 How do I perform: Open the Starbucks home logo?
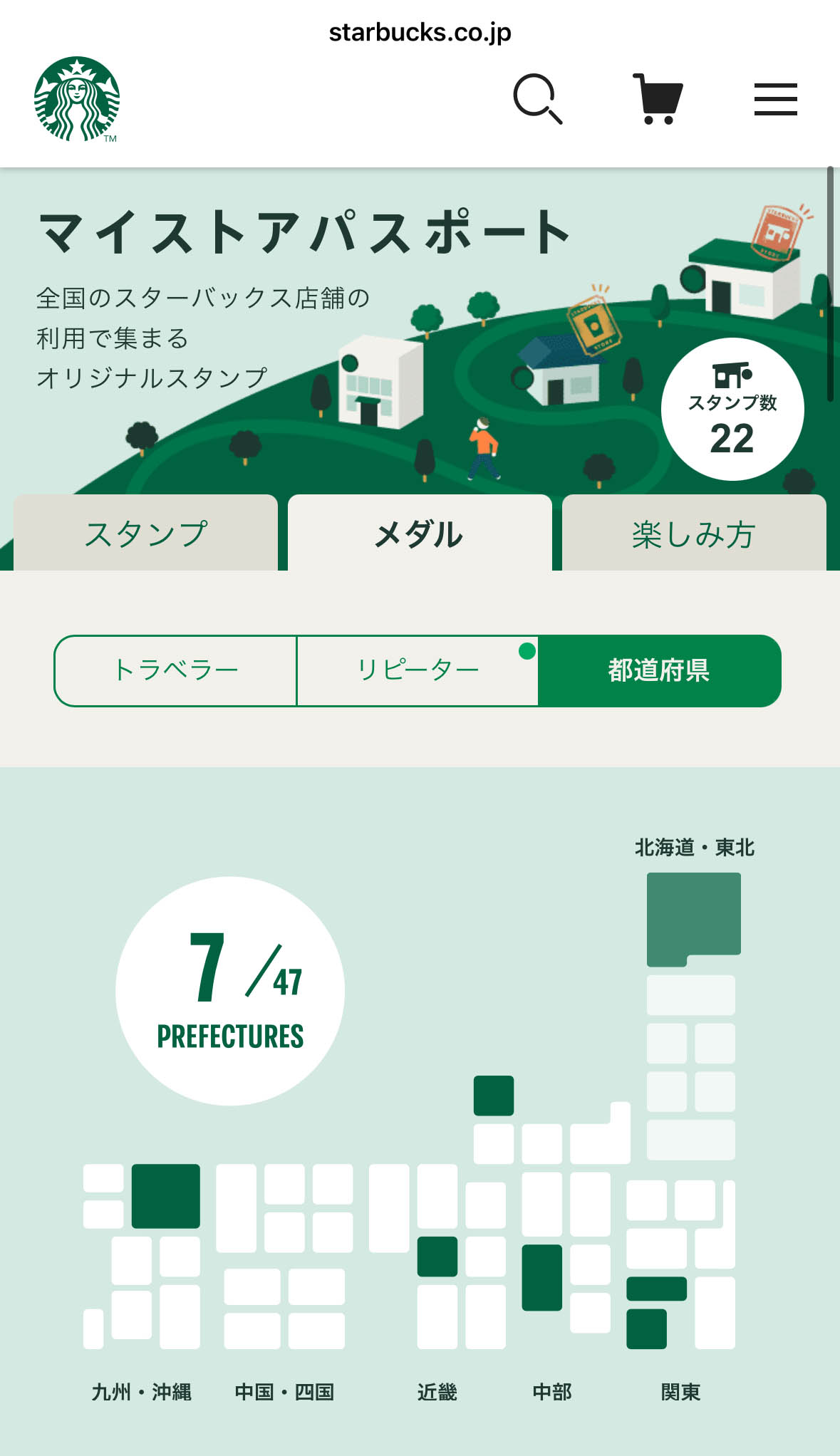77,99
